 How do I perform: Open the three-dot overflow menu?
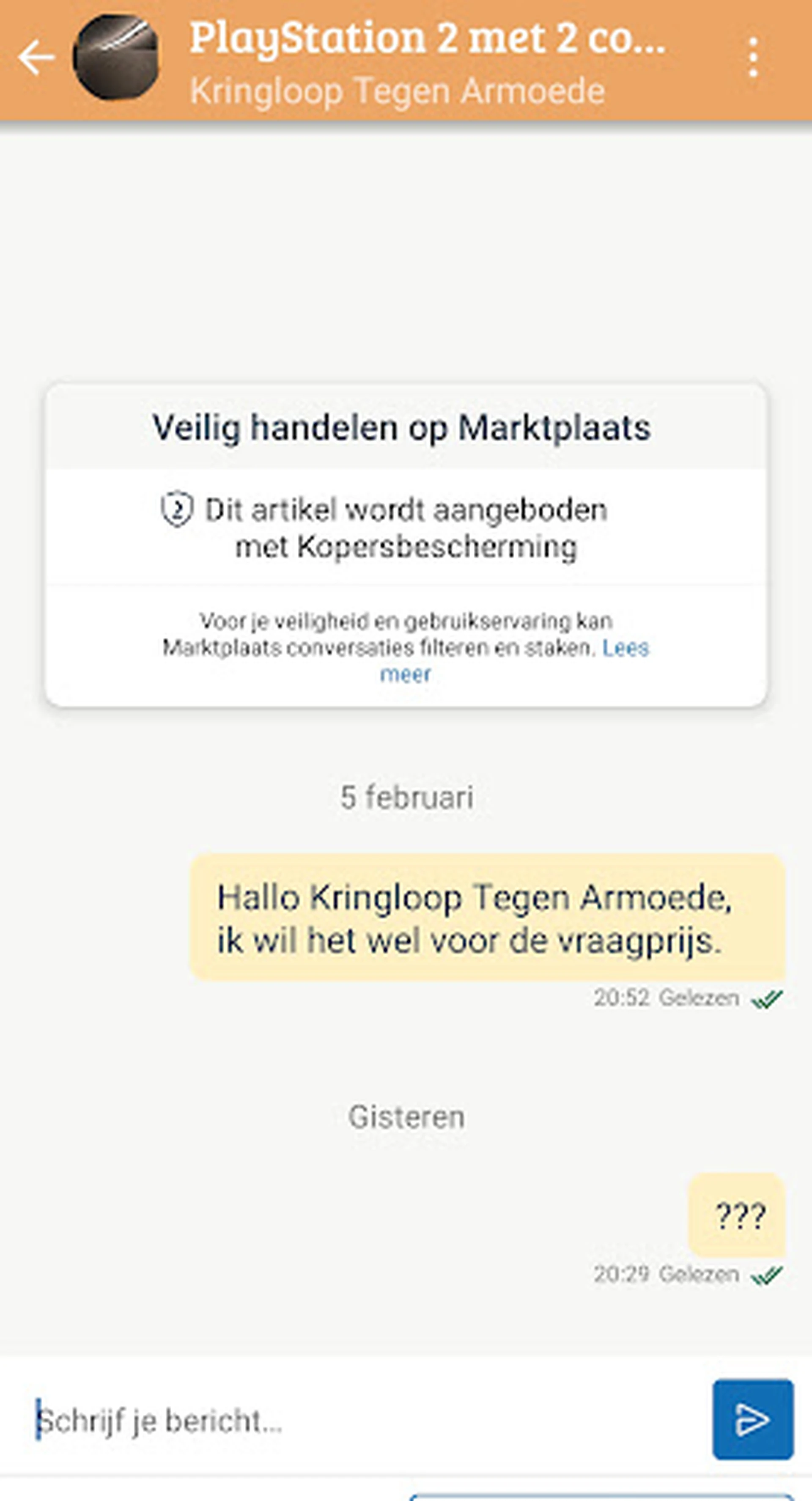753,58
